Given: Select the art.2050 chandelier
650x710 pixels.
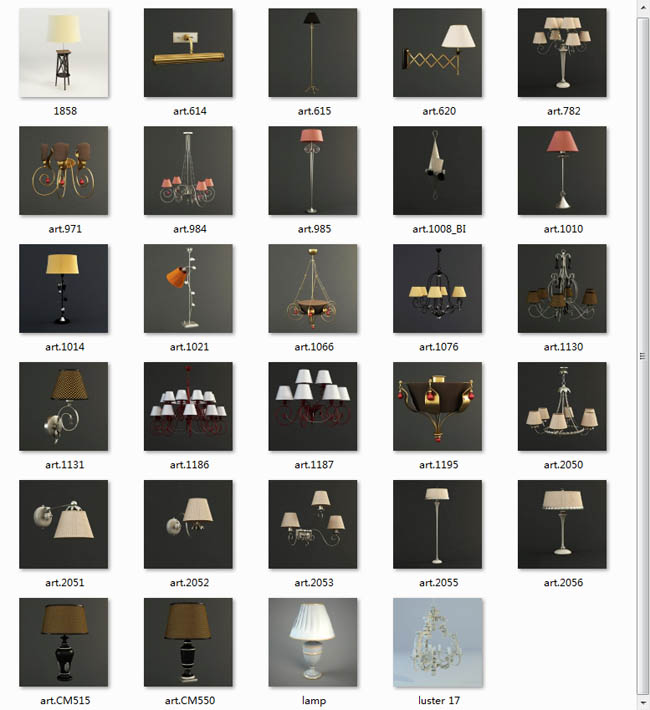Looking at the screenshot, I should (562, 407).
